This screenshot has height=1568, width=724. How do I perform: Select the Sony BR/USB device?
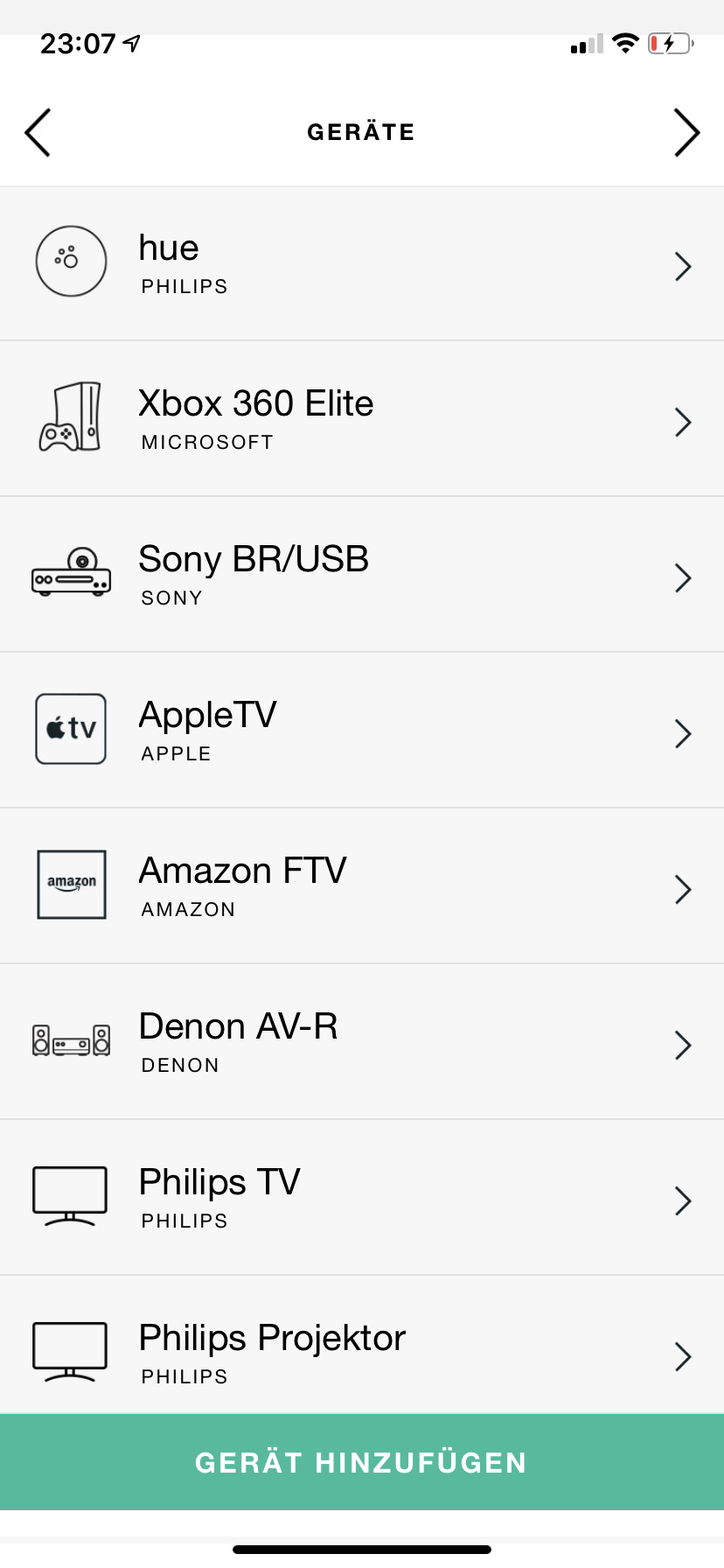pyautogui.click(x=362, y=575)
